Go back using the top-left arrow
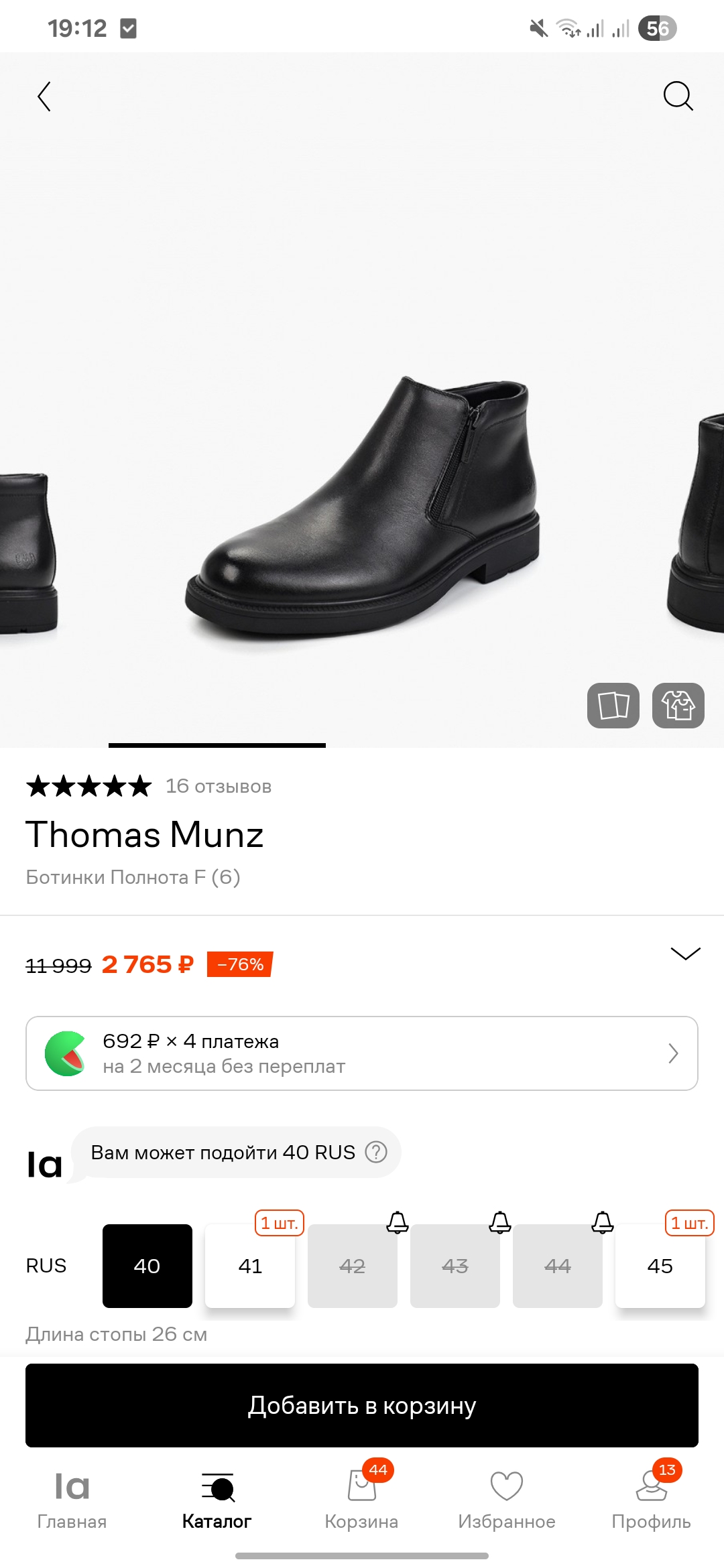This screenshot has height=1568, width=724. pos(44,96)
